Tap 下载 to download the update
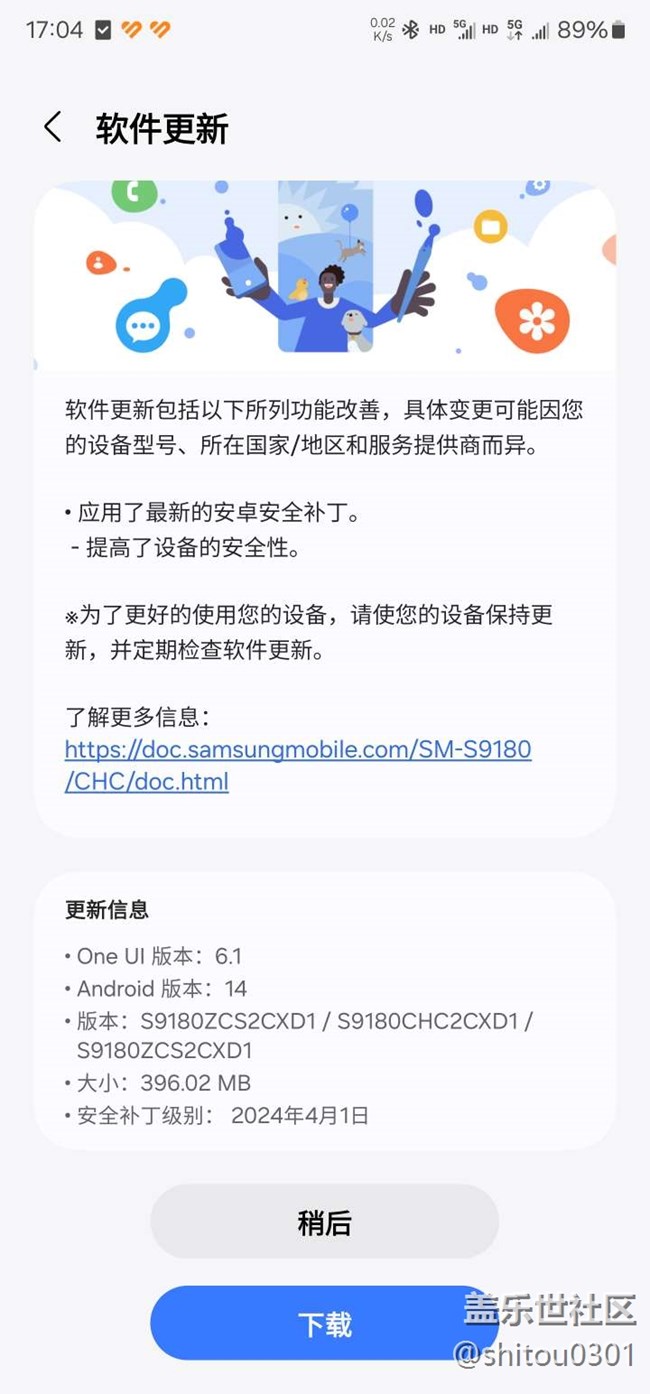 coord(324,1324)
